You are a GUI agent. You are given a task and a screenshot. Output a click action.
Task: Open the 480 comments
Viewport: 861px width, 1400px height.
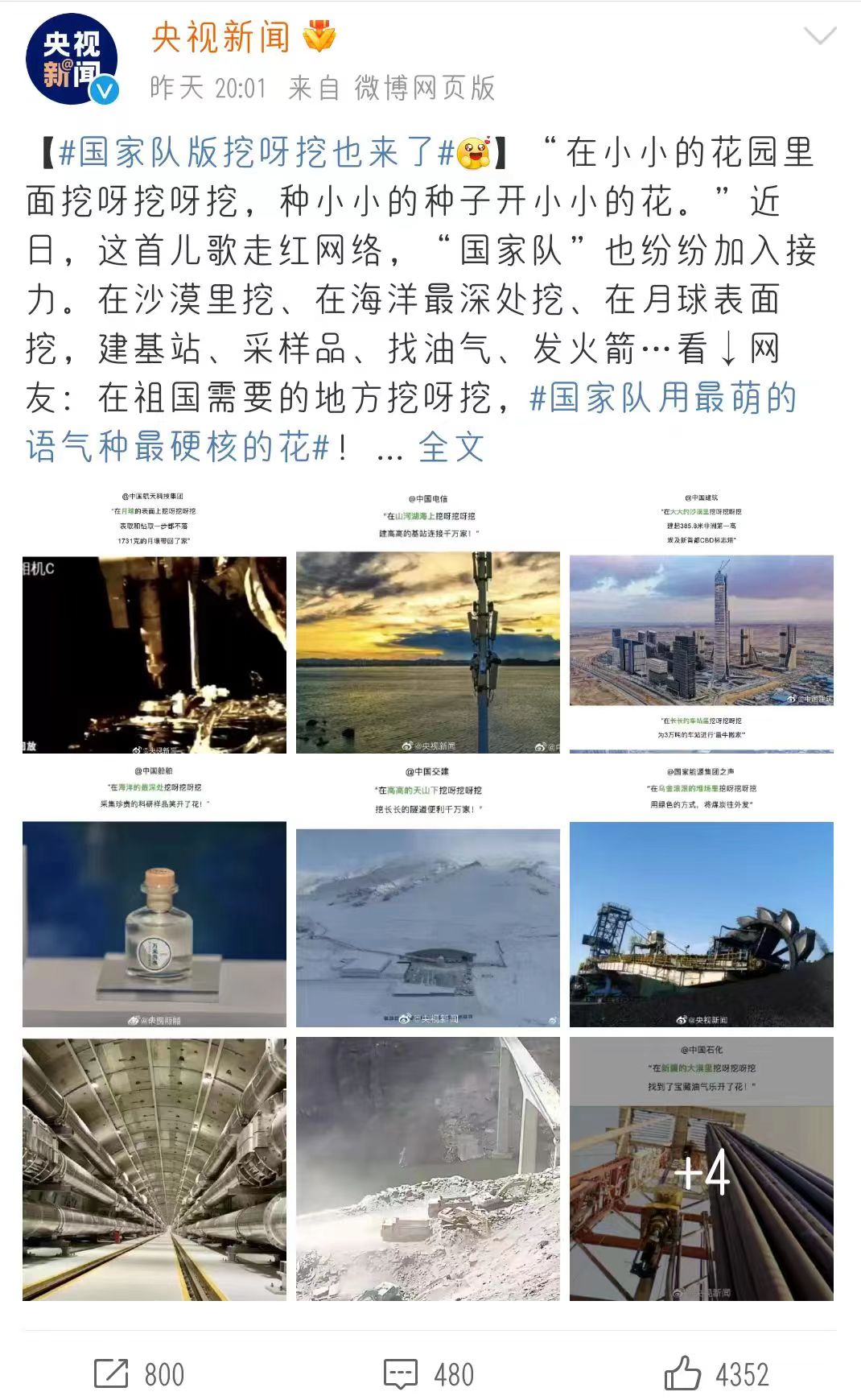pyautogui.click(x=428, y=1373)
